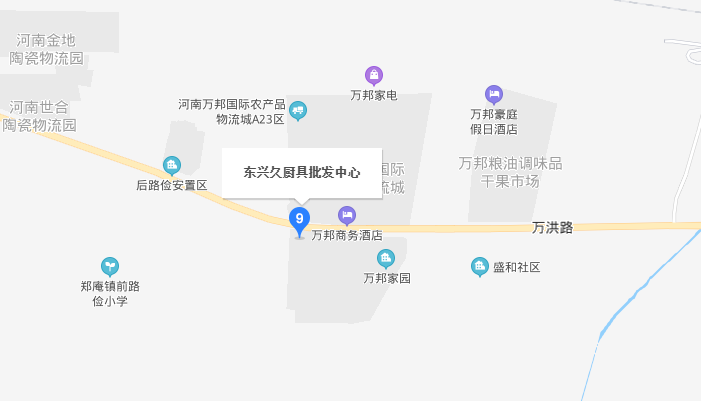Image resolution: width=701 pixels, height=401 pixels.
Task: Select the 万邦家园 residence icon
Action: 386,258
